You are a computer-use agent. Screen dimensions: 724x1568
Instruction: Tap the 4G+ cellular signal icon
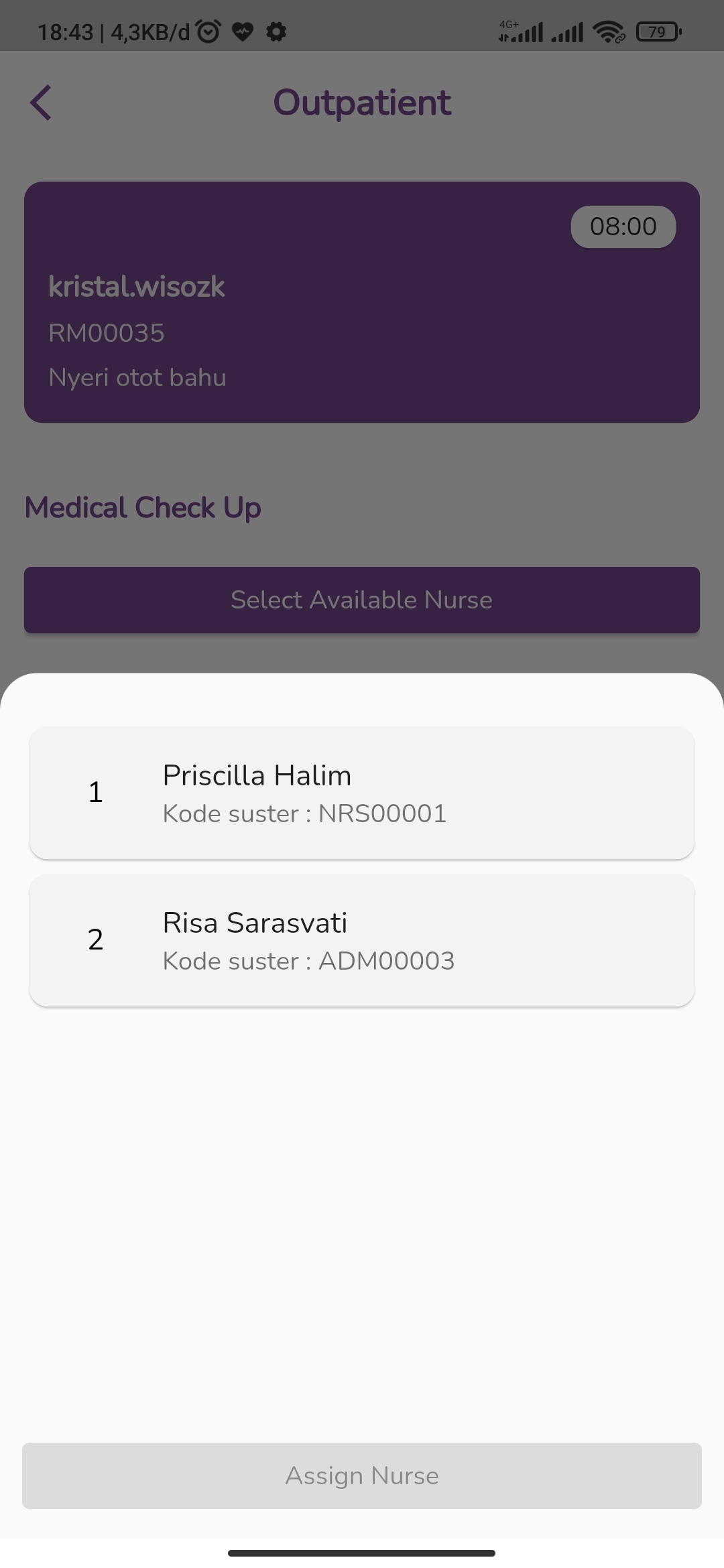(x=522, y=31)
